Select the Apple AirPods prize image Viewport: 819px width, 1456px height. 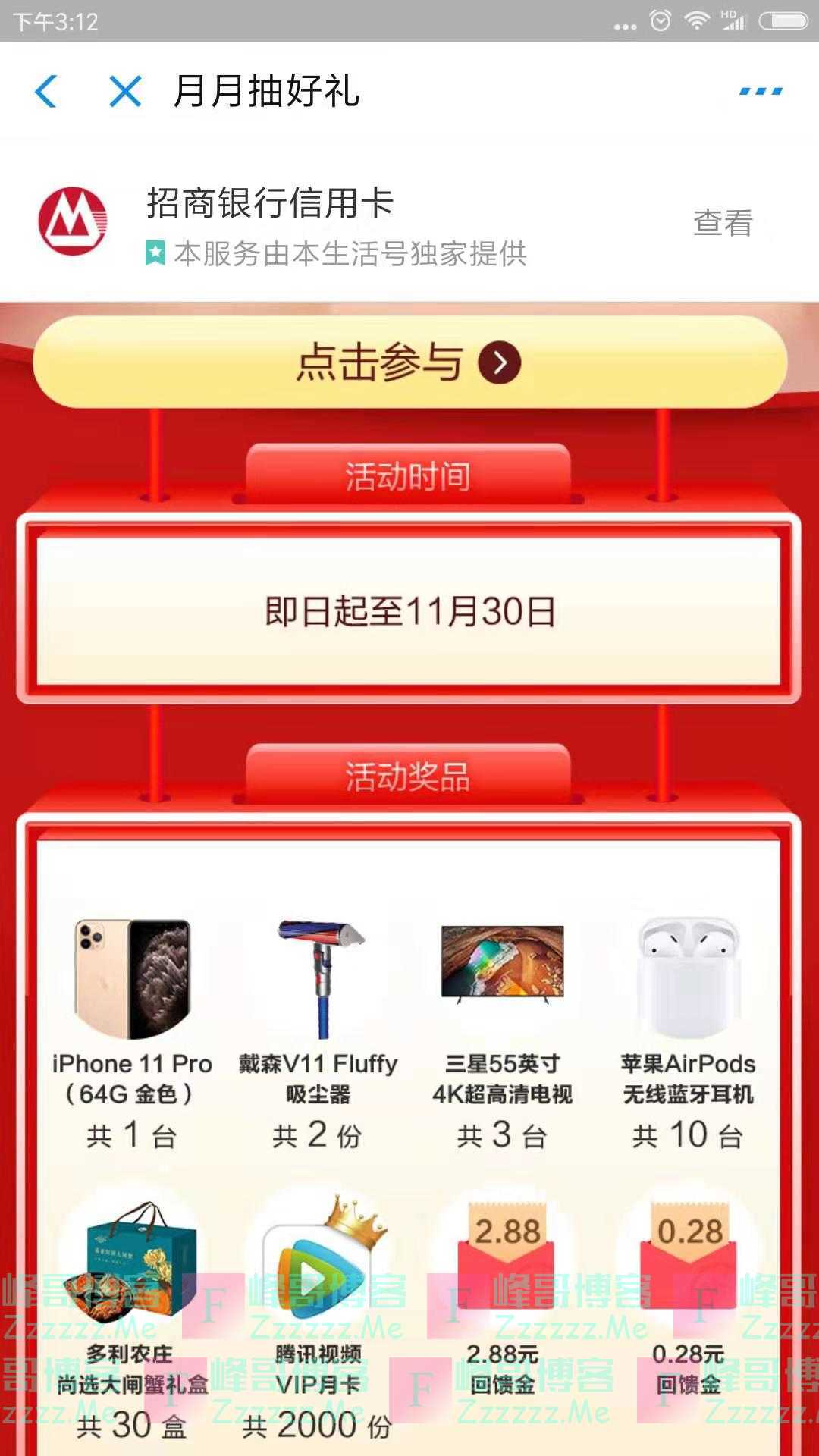point(686,971)
